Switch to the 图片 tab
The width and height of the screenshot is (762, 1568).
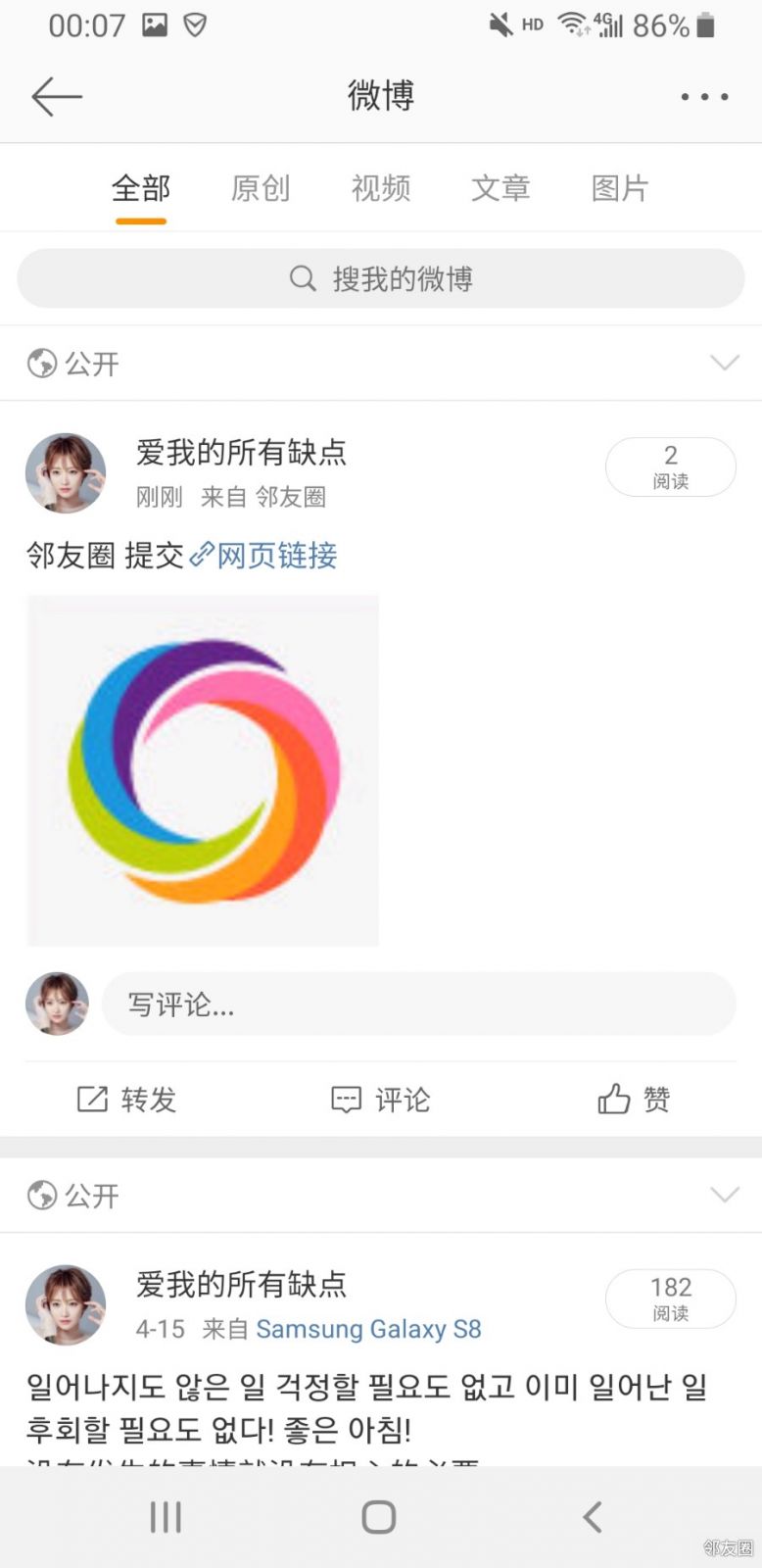(620, 188)
